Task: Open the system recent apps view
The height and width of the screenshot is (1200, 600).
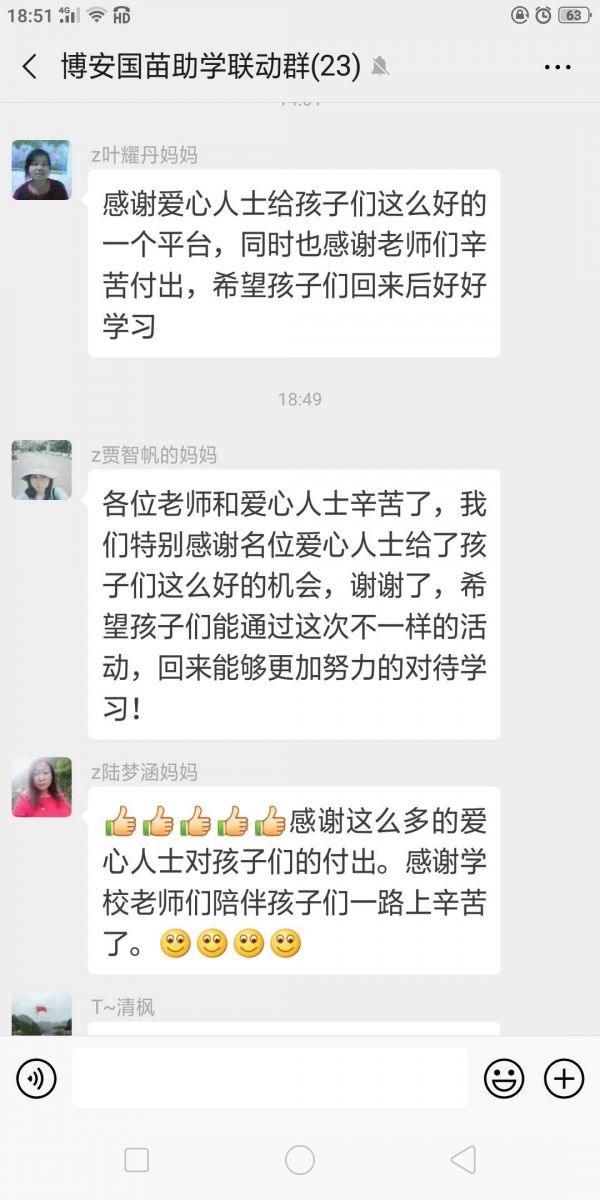Action: (x=136, y=1160)
